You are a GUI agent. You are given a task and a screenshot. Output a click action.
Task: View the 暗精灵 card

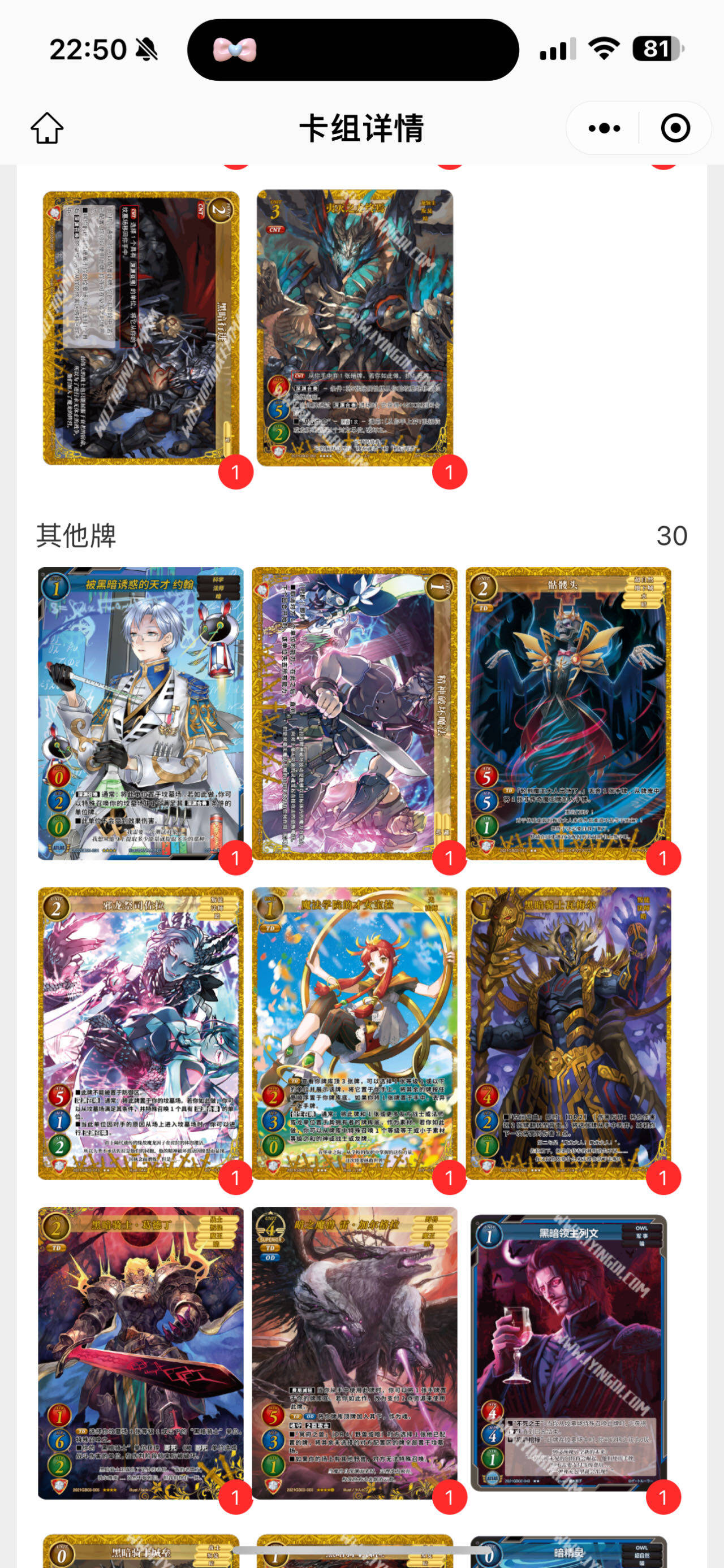click(x=568, y=1551)
